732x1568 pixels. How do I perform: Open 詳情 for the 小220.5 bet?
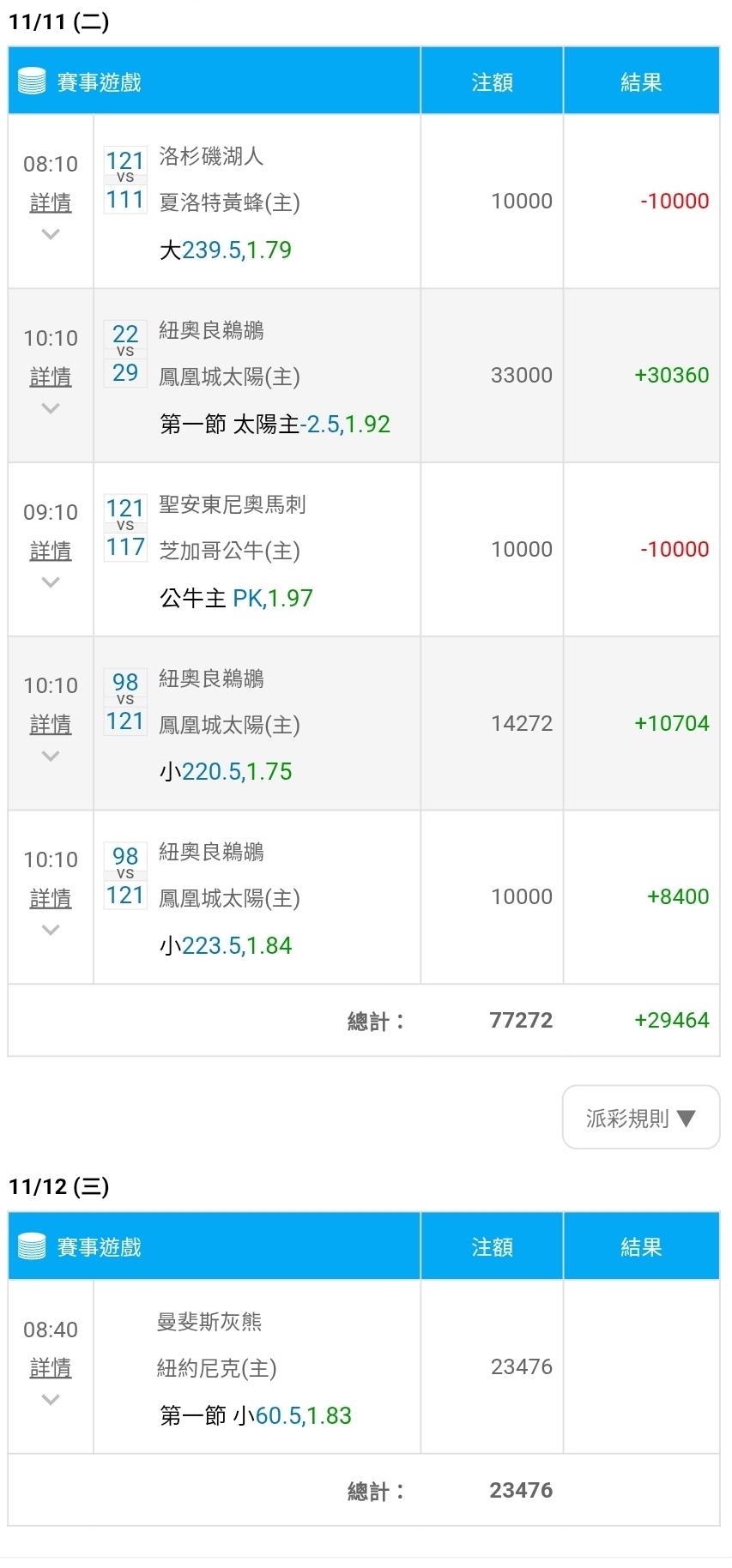pos(51,725)
